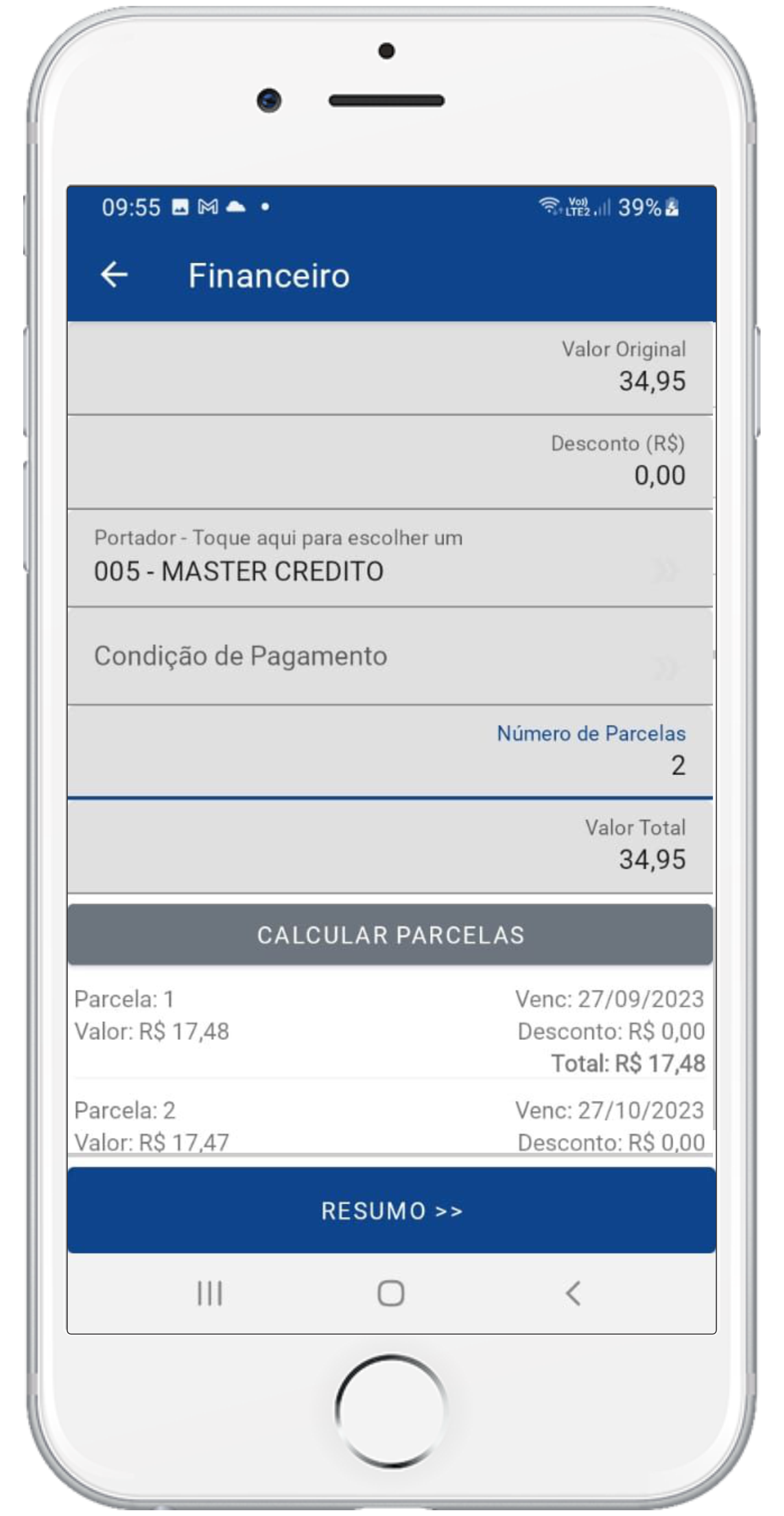Choose a different Portador
Screen dimensions: 784x1516
(x=390, y=558)
